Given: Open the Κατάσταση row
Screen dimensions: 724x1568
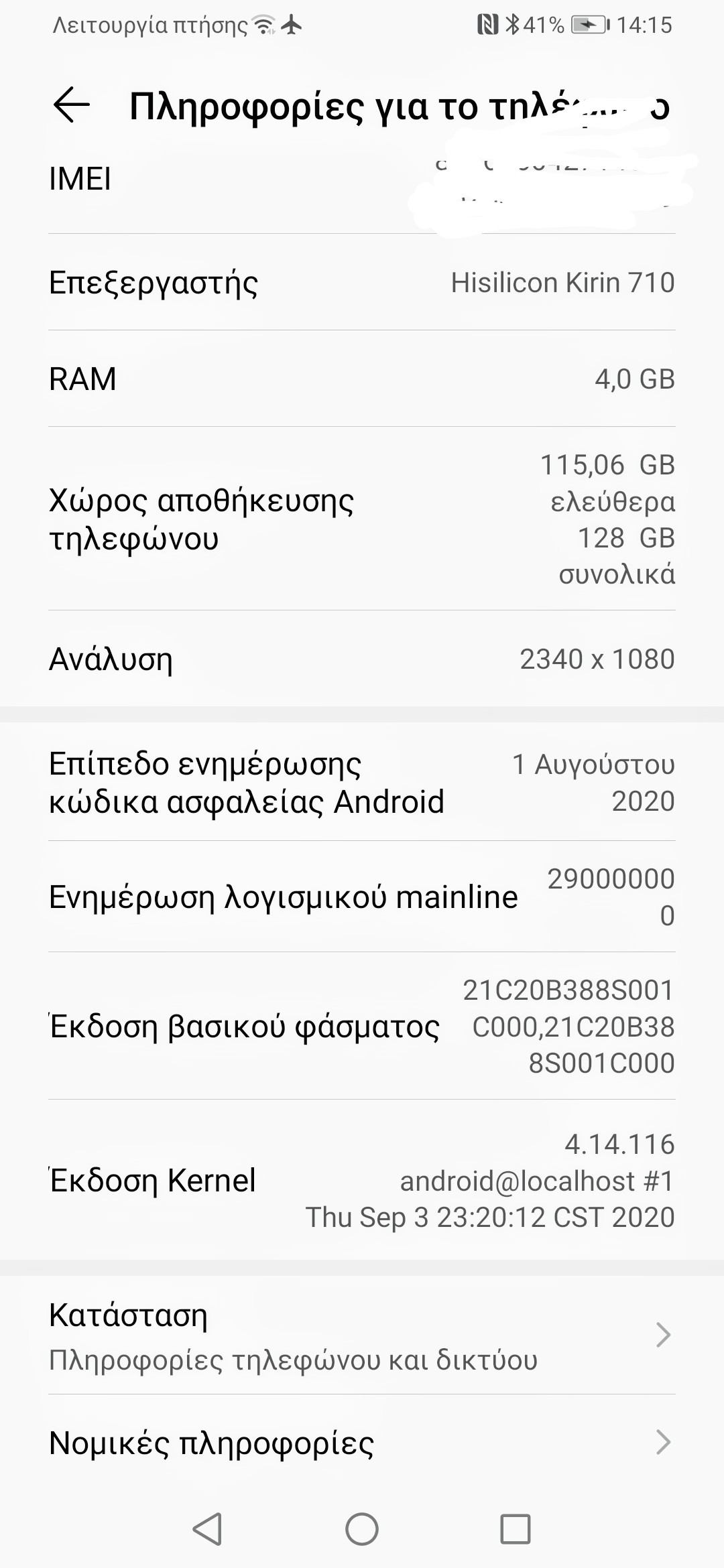Looking at the screenshot, I should [361, 1336].
